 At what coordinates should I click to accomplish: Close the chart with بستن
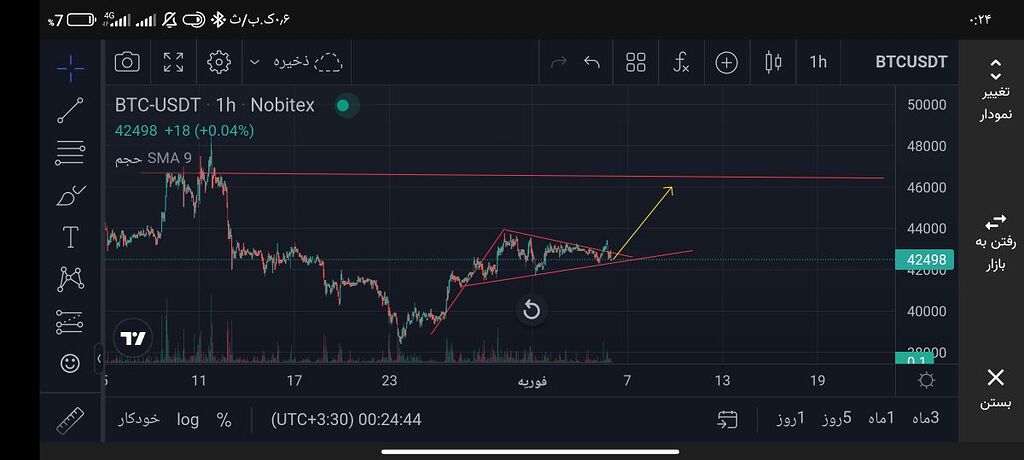pyautogui.click(x=995, y=388)
